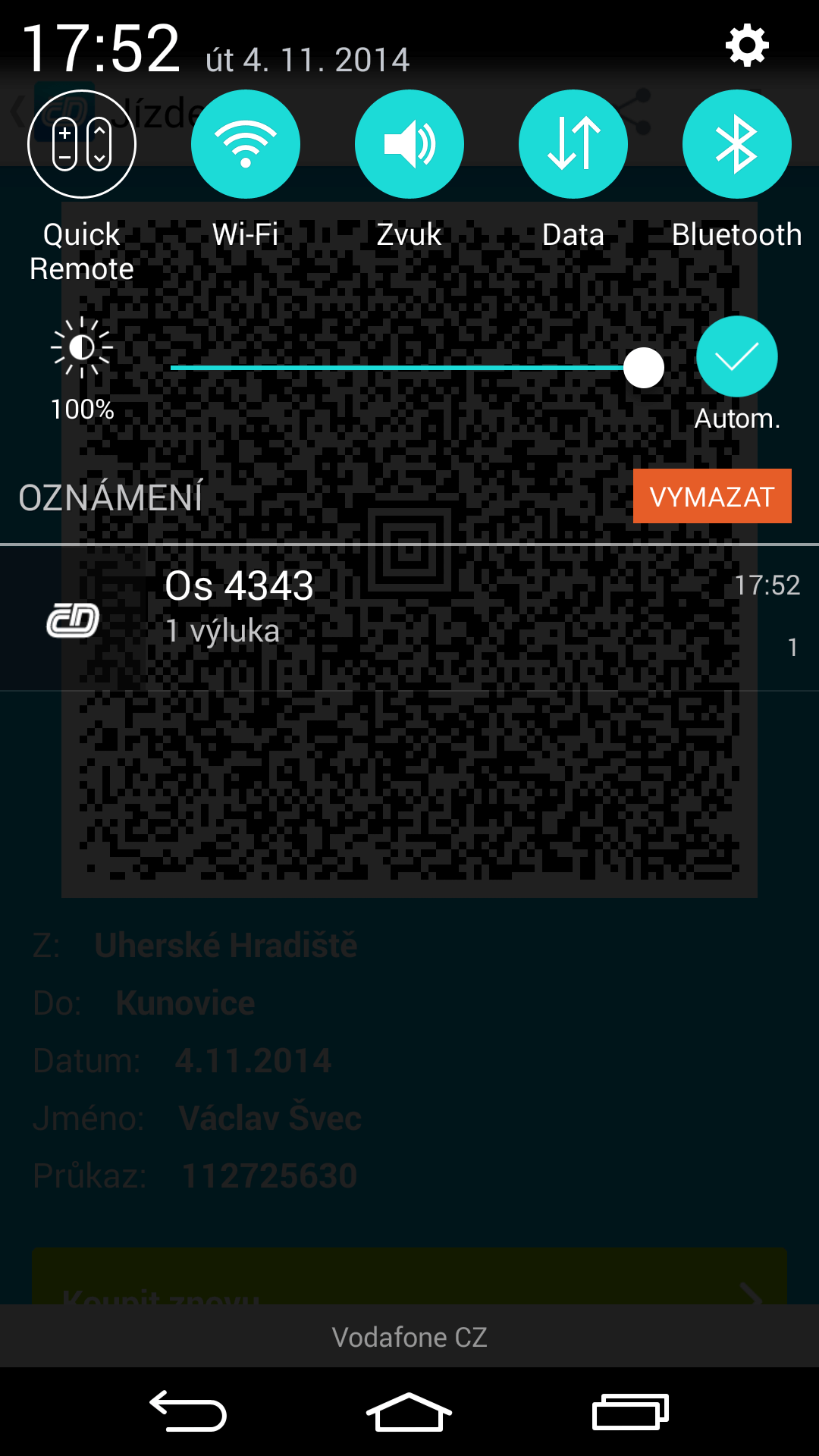This screenshot has width=819, height=1456.
Task: Go back using navigation bar
Action: tap(188, 1411)
